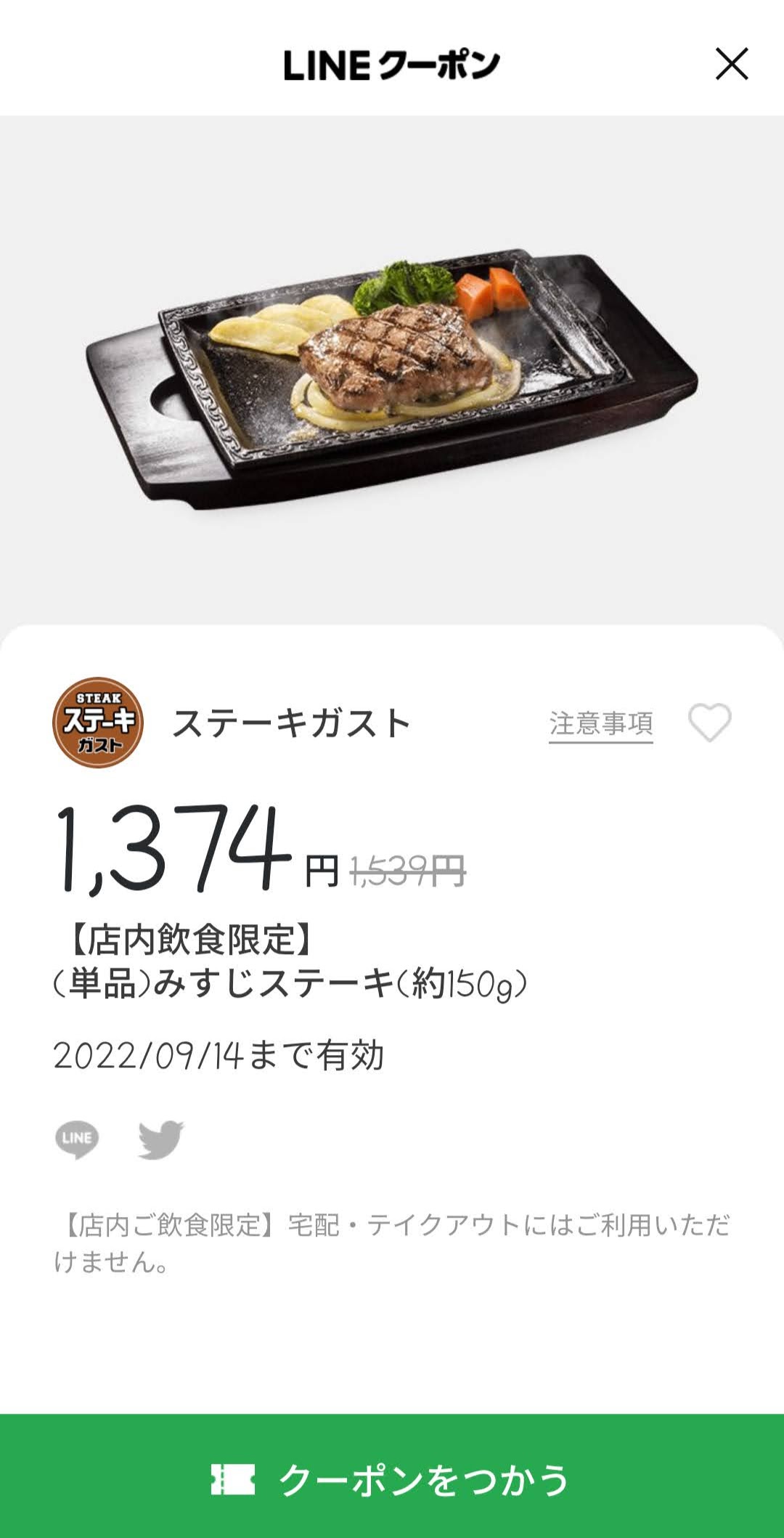Open the 注意事項 notes link
Image resolution: width=784 pixels, height=1538 pixels.
pos(601,724)
